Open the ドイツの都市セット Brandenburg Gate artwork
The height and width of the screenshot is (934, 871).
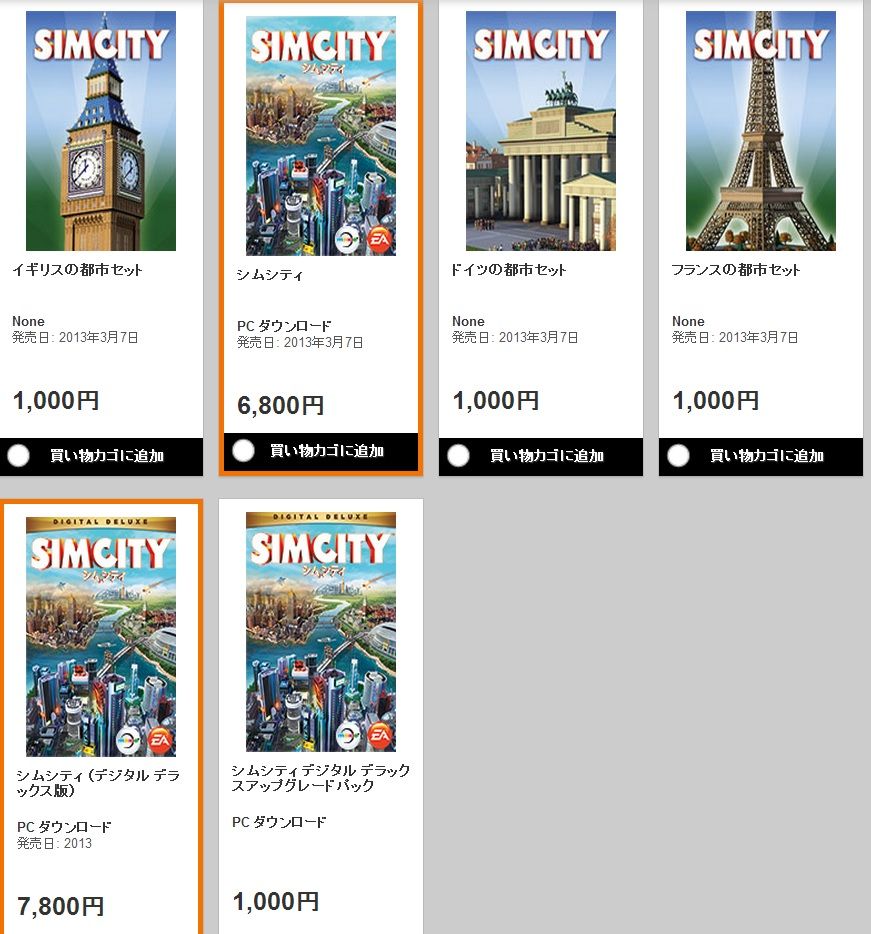tap(540, 128)
